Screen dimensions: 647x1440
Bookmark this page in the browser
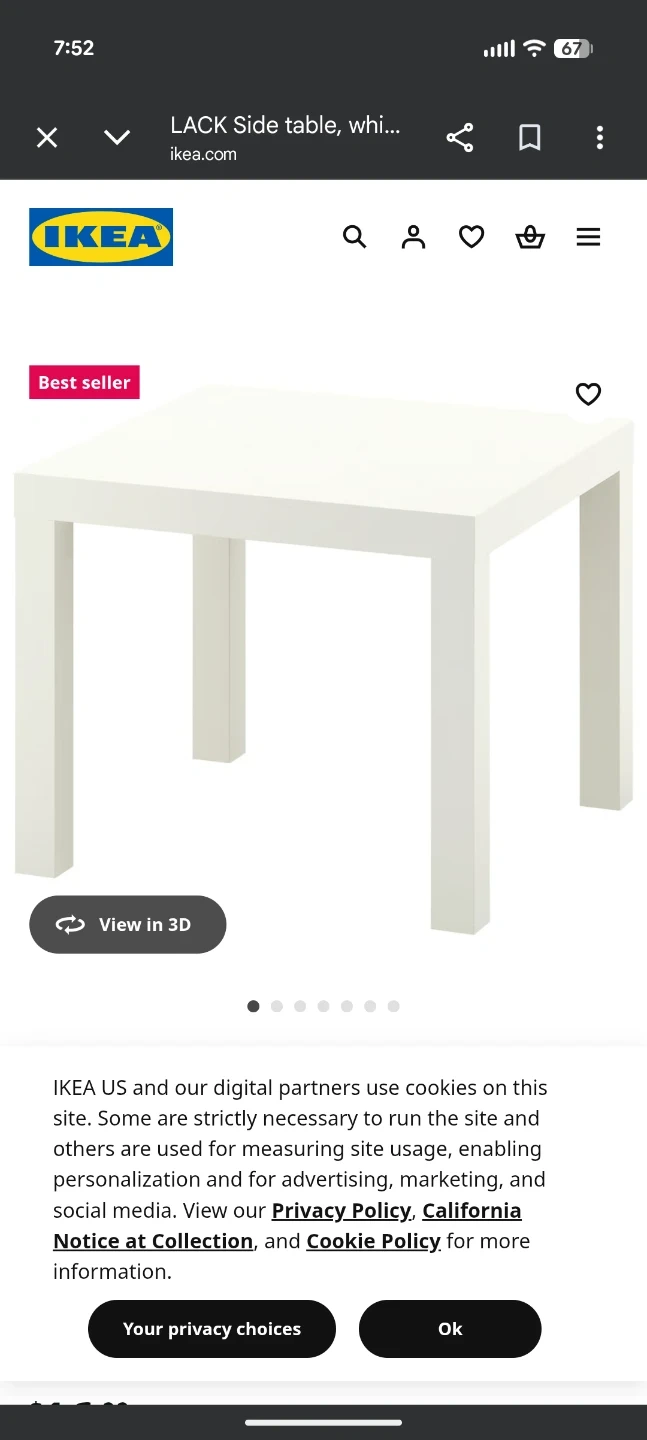point(530,137)
